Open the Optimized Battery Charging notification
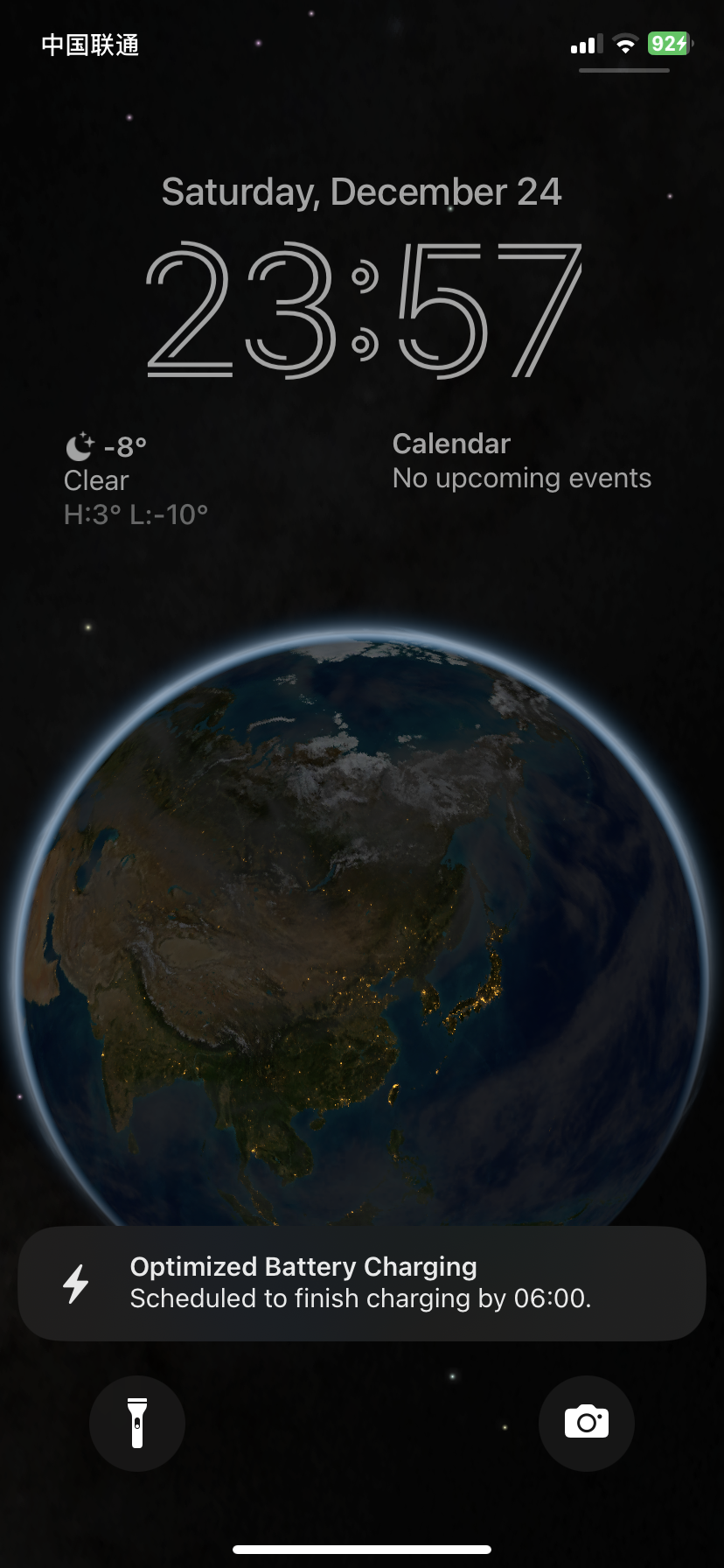The image size is (724, 1568). [x=361, y=1283]
